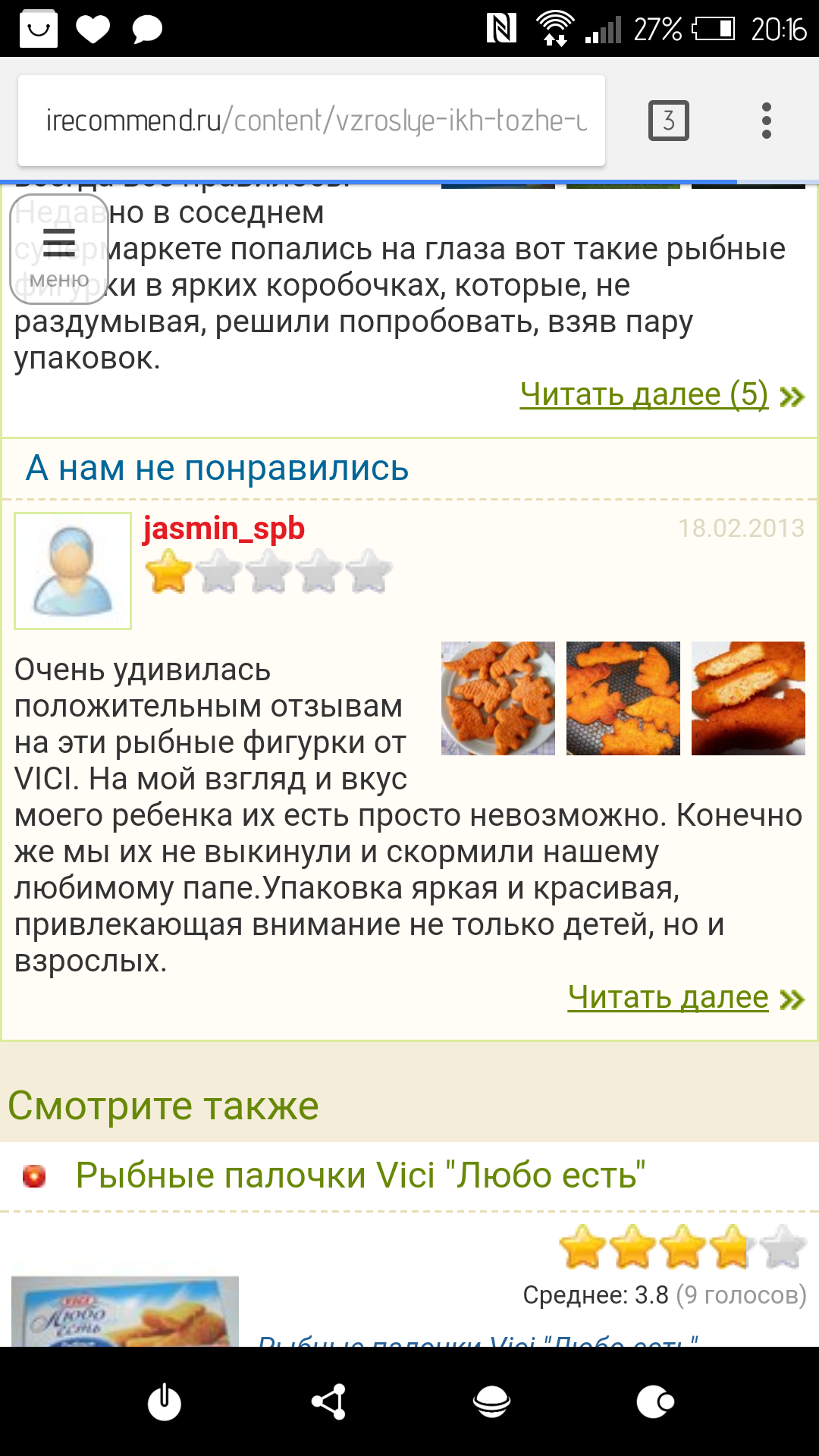Open jasmin_spb avatar picture
Image resolution: width=819 pixels, height=1456 pixels.
[73, 571]
